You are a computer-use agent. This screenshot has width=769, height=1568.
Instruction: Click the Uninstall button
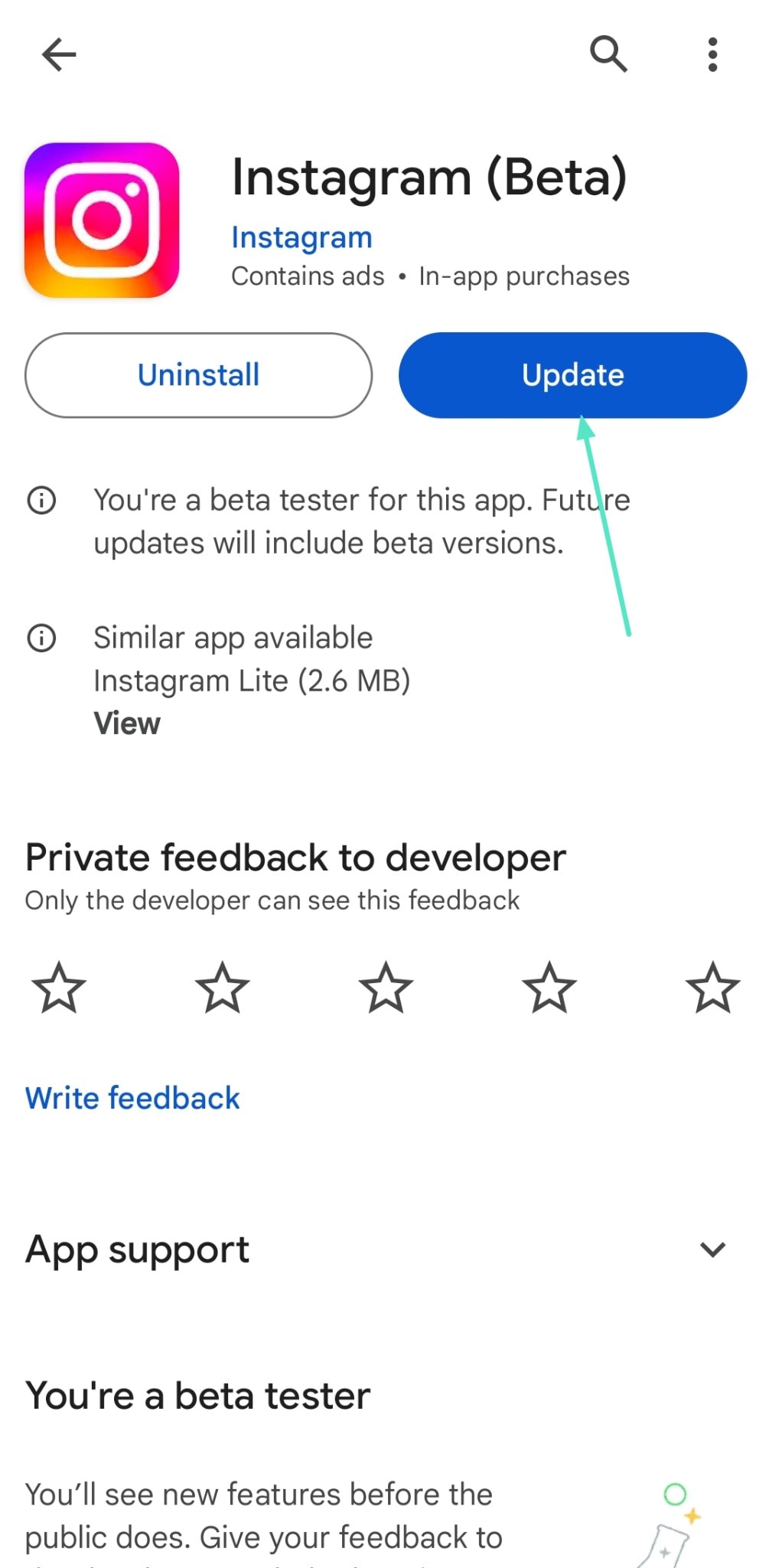tap(198, 374)
